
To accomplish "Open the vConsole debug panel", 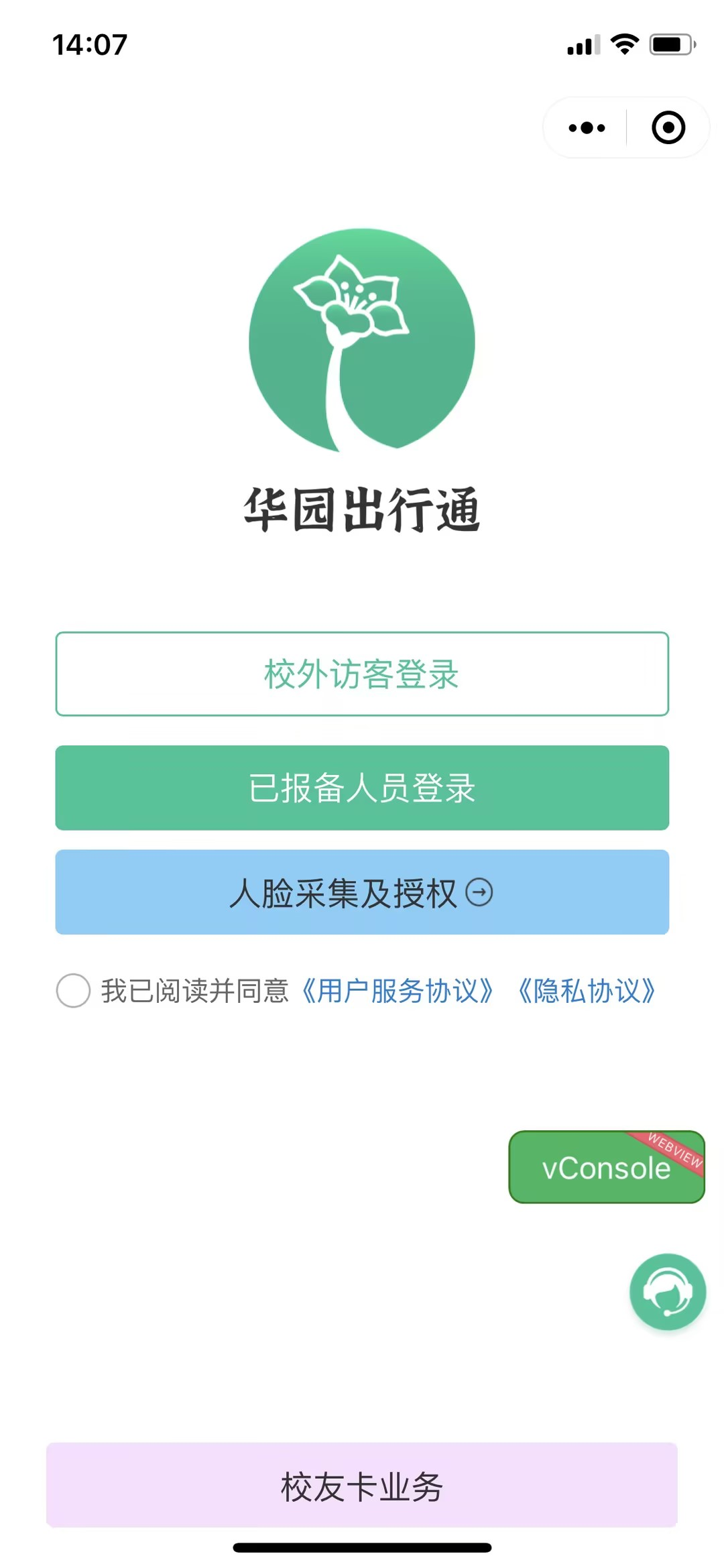I will point(607,1167).
